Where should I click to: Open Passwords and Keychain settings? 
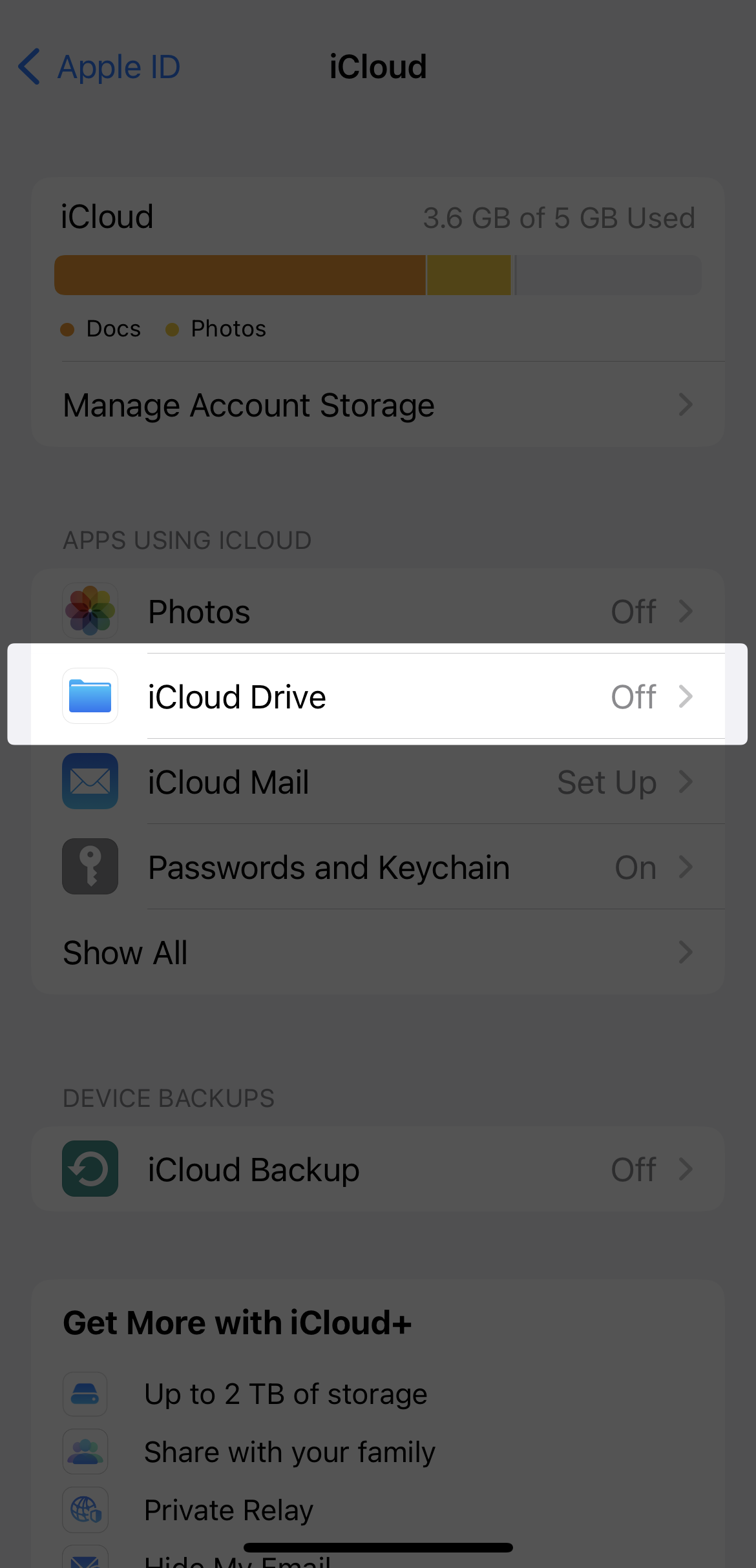click(x=377, y=867)
